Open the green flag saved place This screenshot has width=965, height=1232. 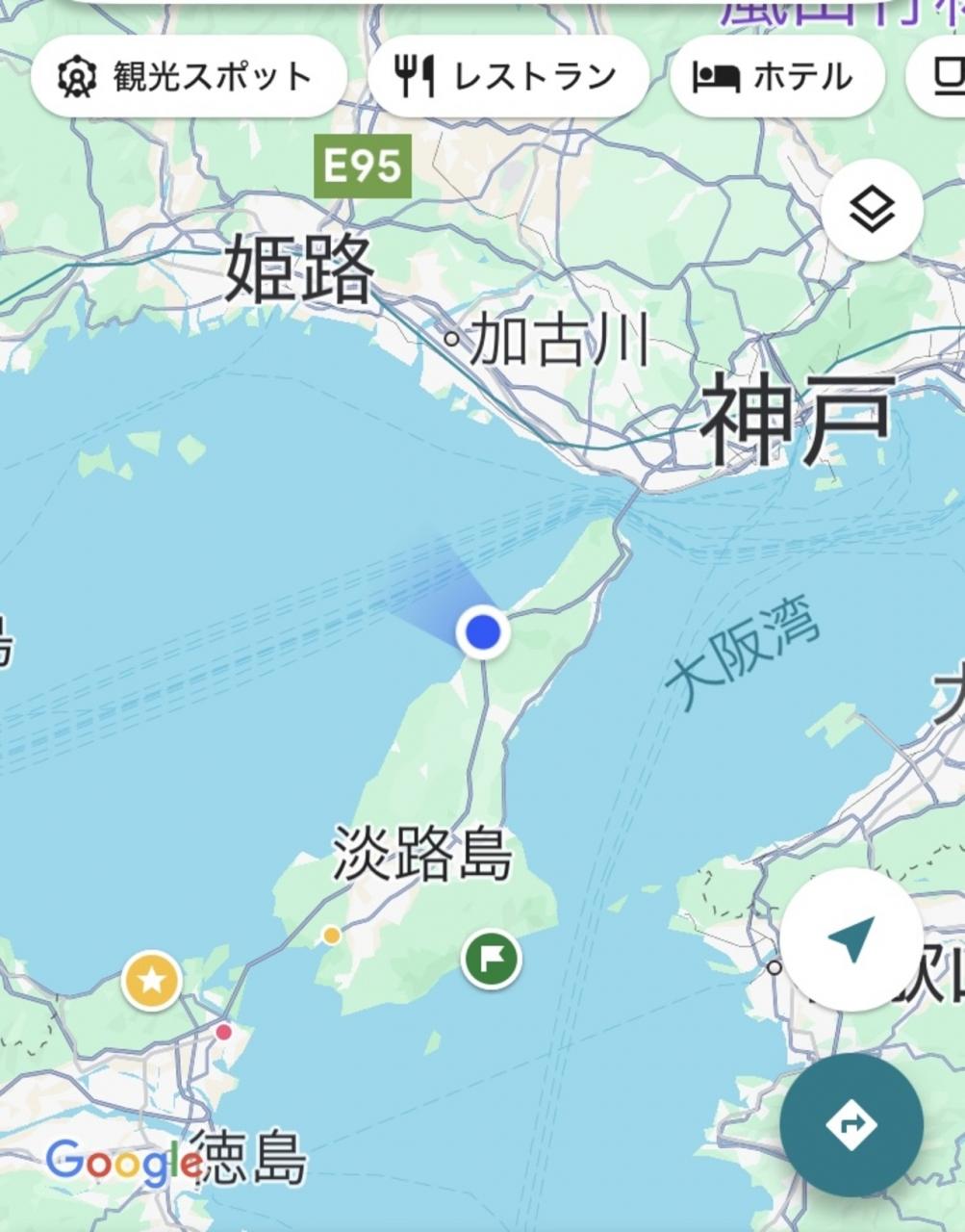[491, 960]
